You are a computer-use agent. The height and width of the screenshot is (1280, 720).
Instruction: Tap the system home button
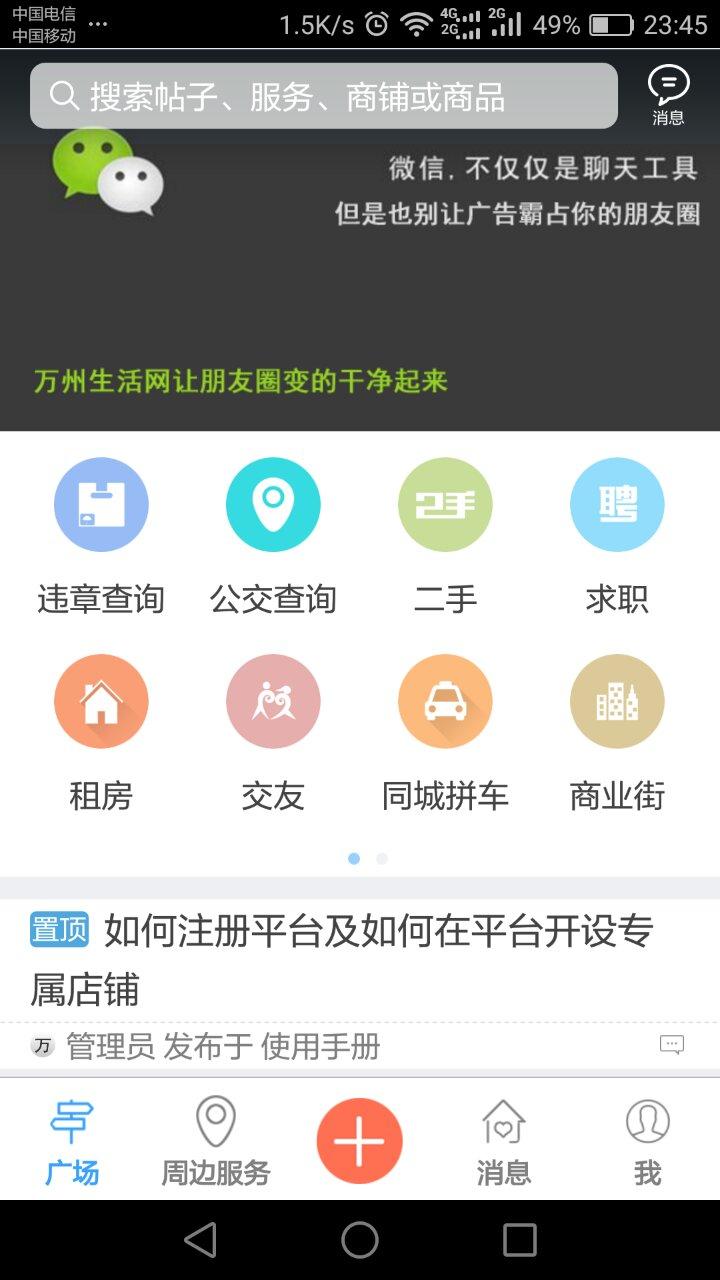point(360,1240)
